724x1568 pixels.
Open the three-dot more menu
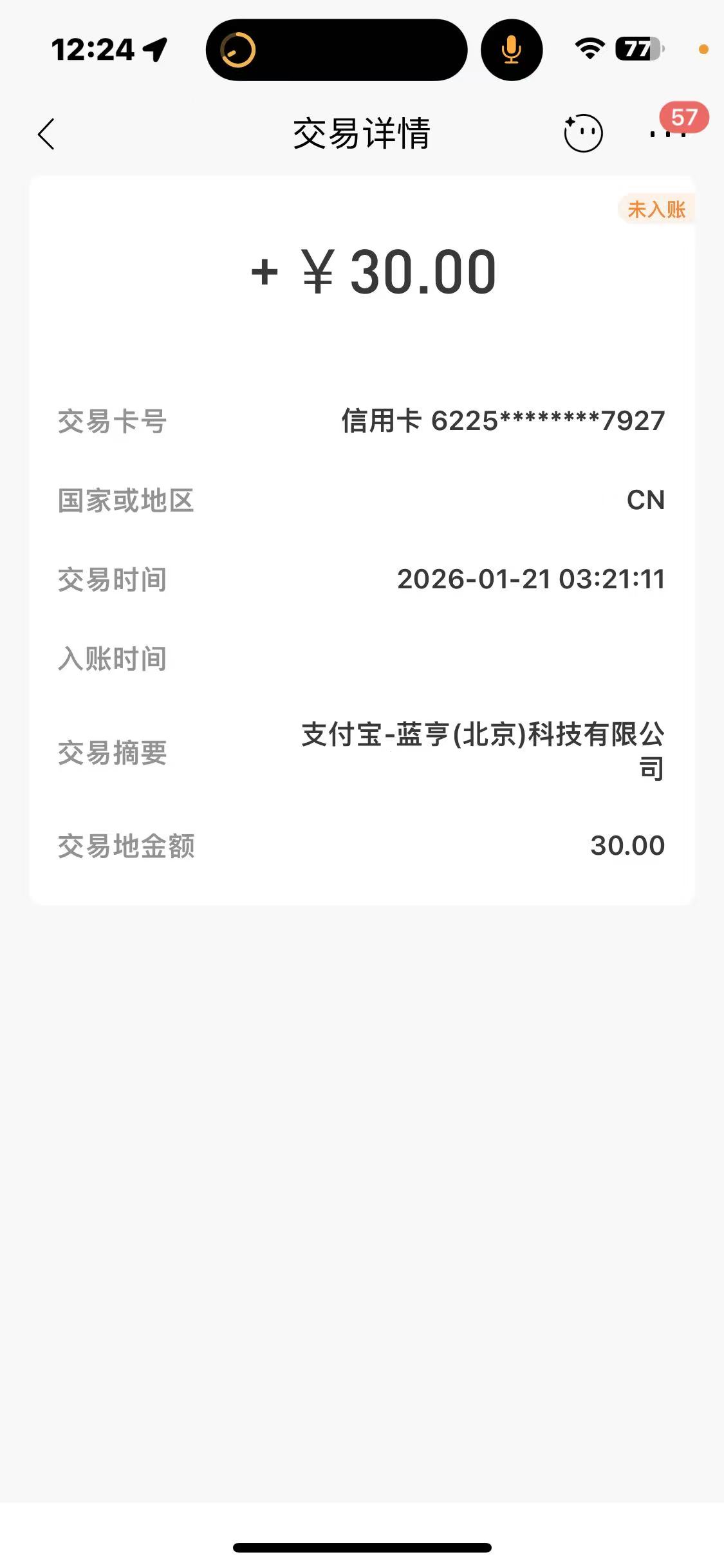(668, 134)
